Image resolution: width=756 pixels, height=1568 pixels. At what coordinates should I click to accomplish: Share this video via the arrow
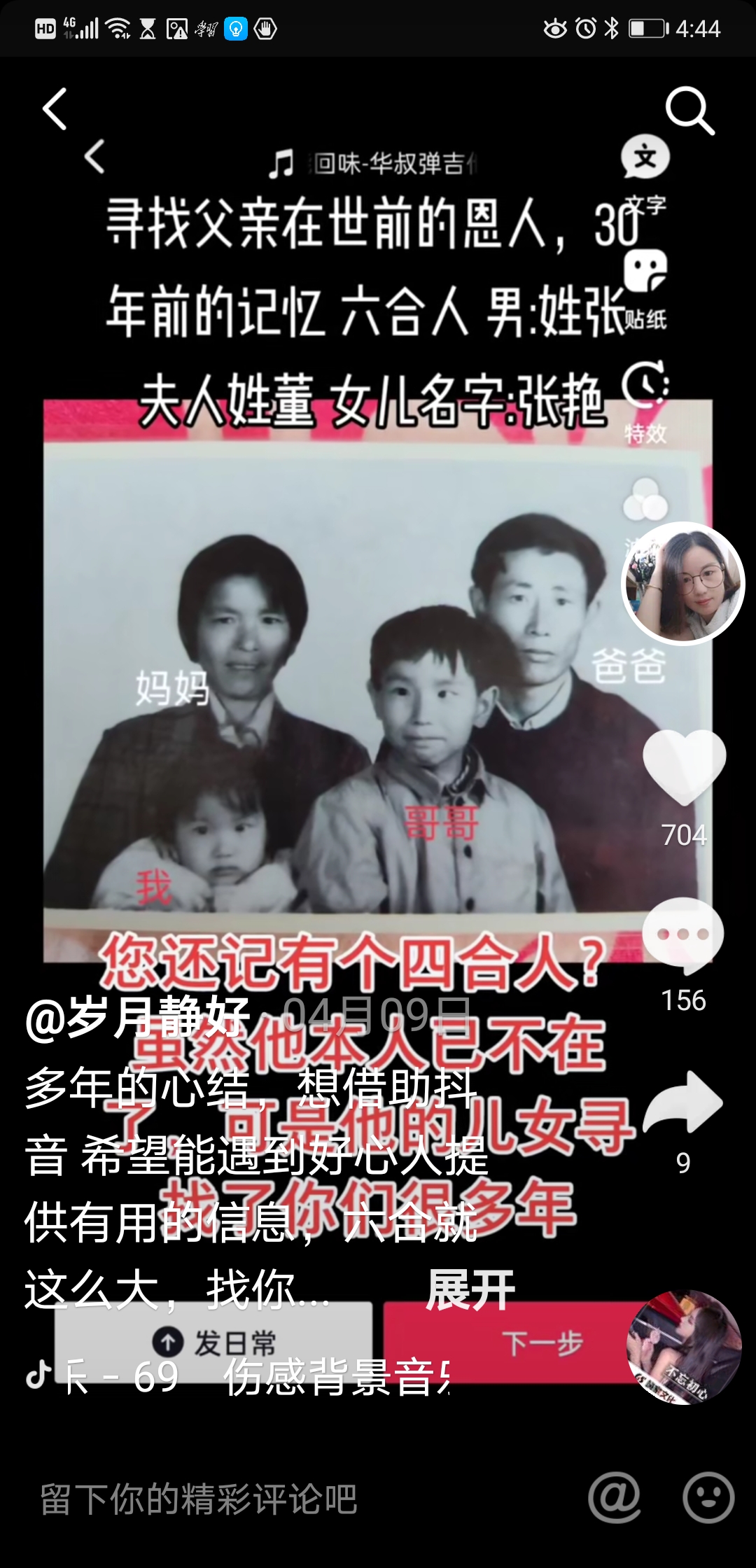tap(682, 1104)
